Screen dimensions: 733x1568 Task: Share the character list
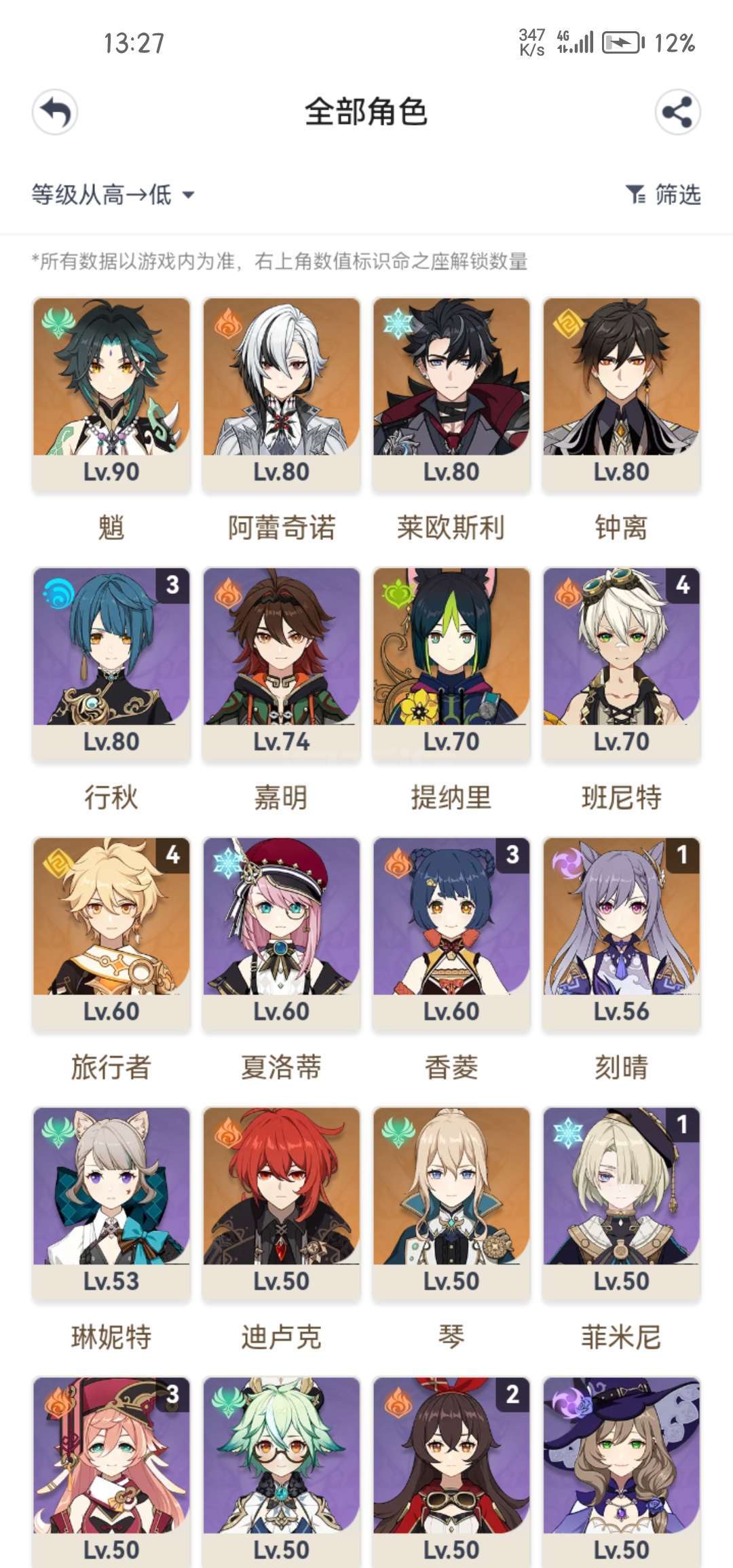677,112
